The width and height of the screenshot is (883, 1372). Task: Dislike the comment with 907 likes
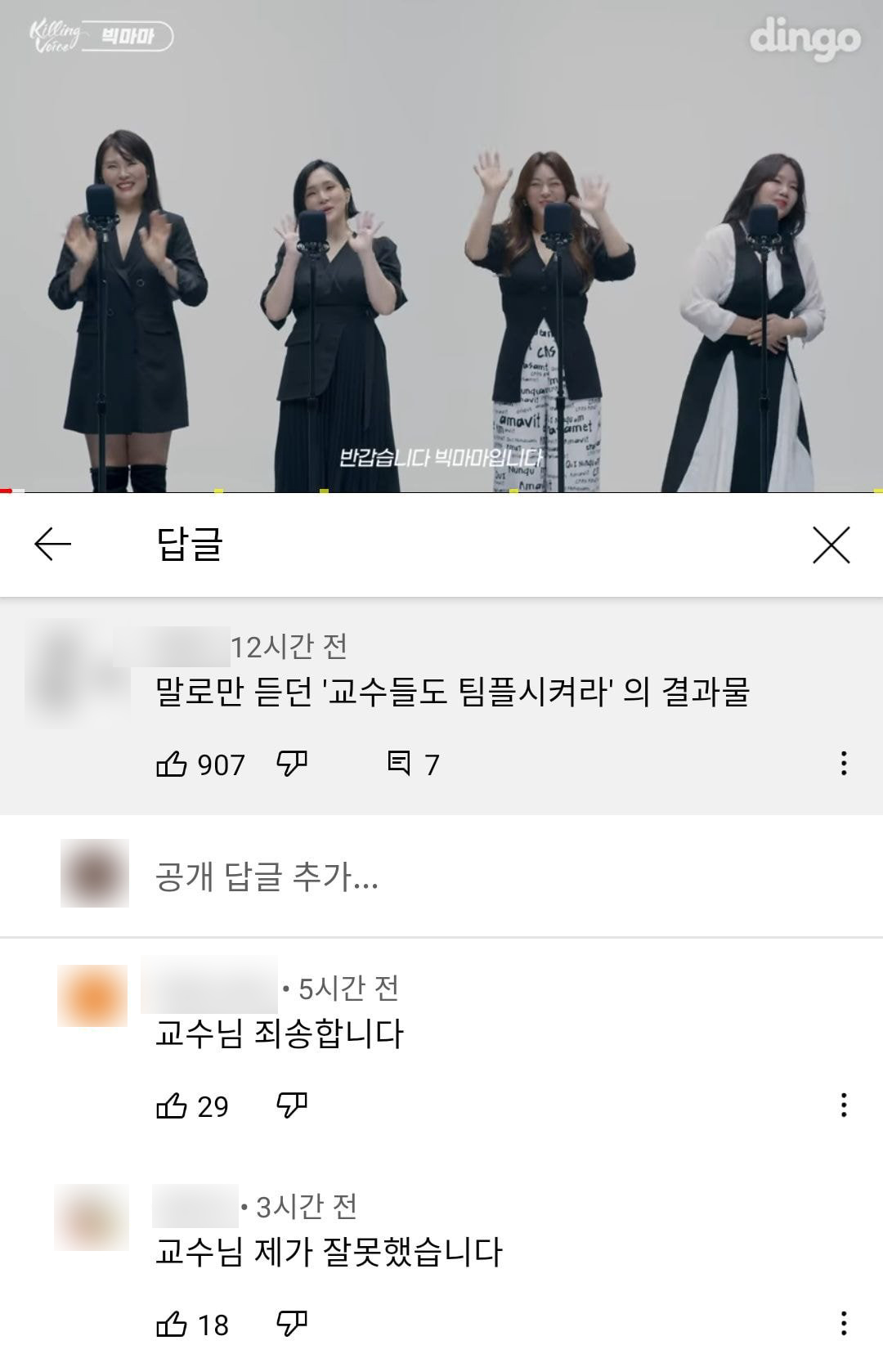point(292,764)
